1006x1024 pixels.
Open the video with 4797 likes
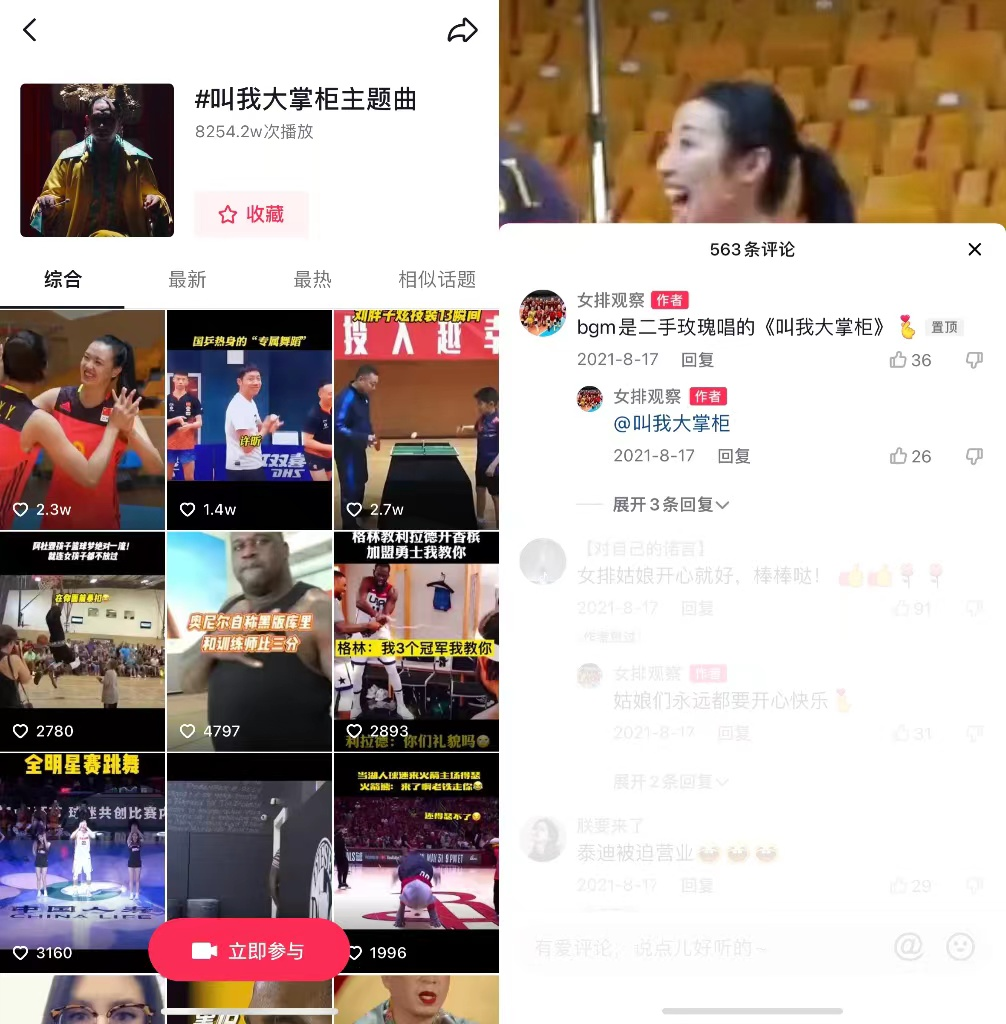tap(249, 641)
